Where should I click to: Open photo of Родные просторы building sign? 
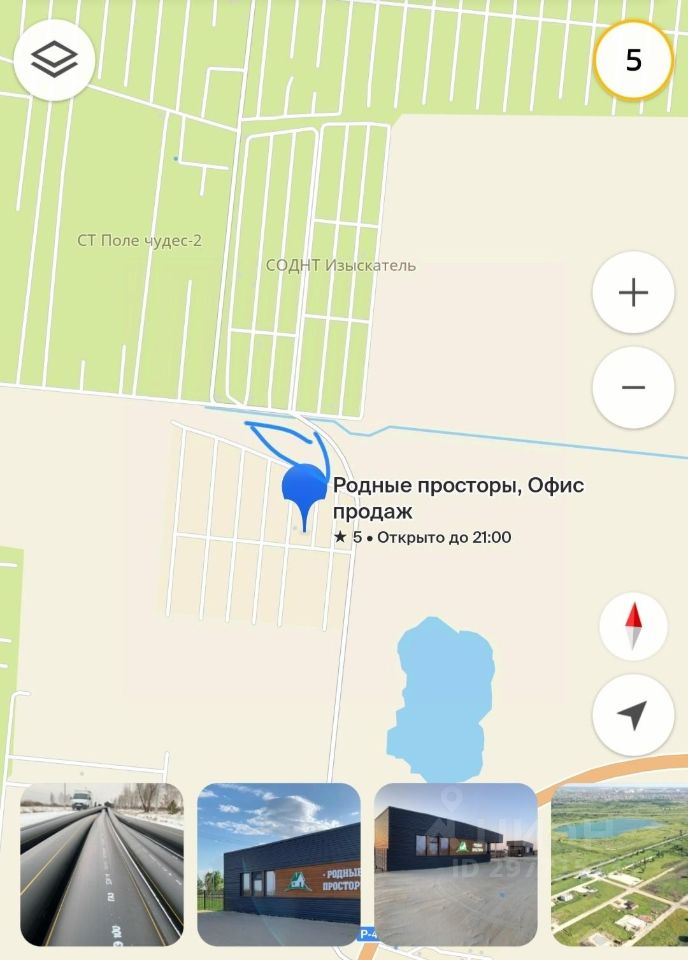coord(278,864)
